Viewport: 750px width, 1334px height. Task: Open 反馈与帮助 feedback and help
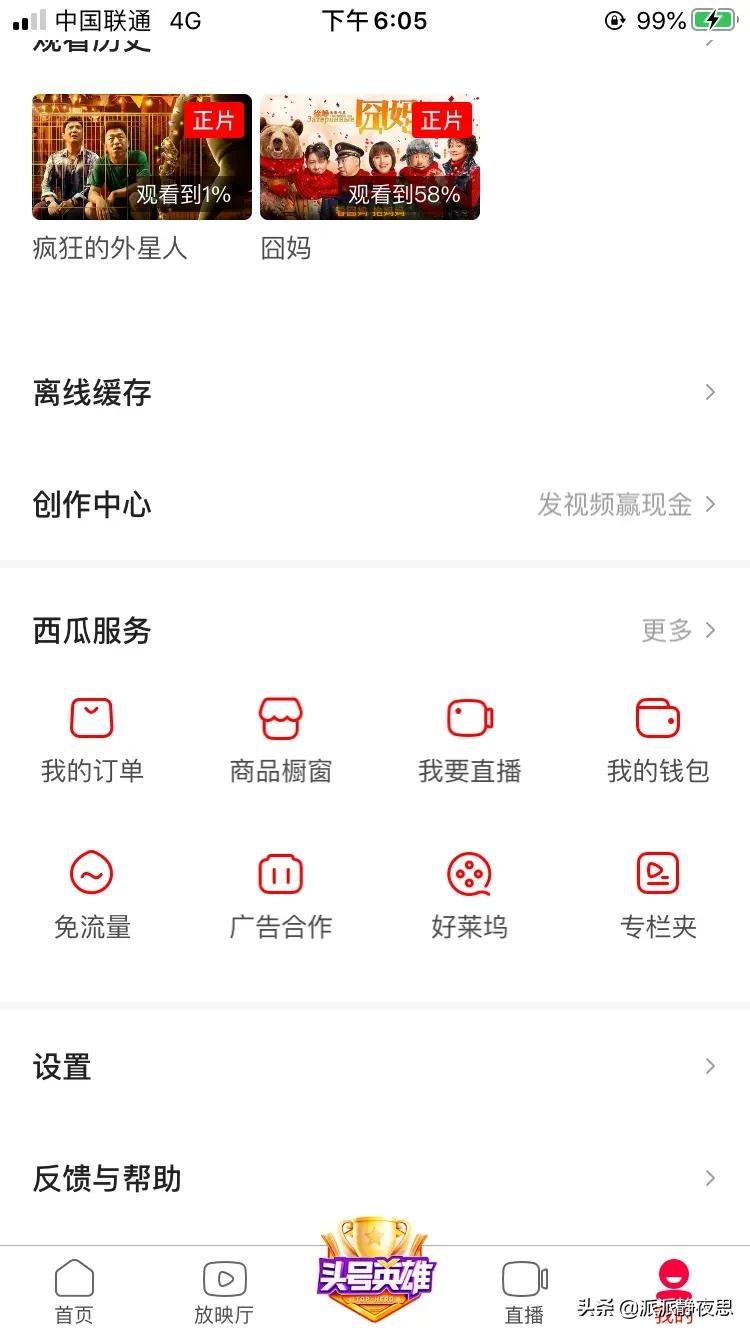coord(375,1178)
